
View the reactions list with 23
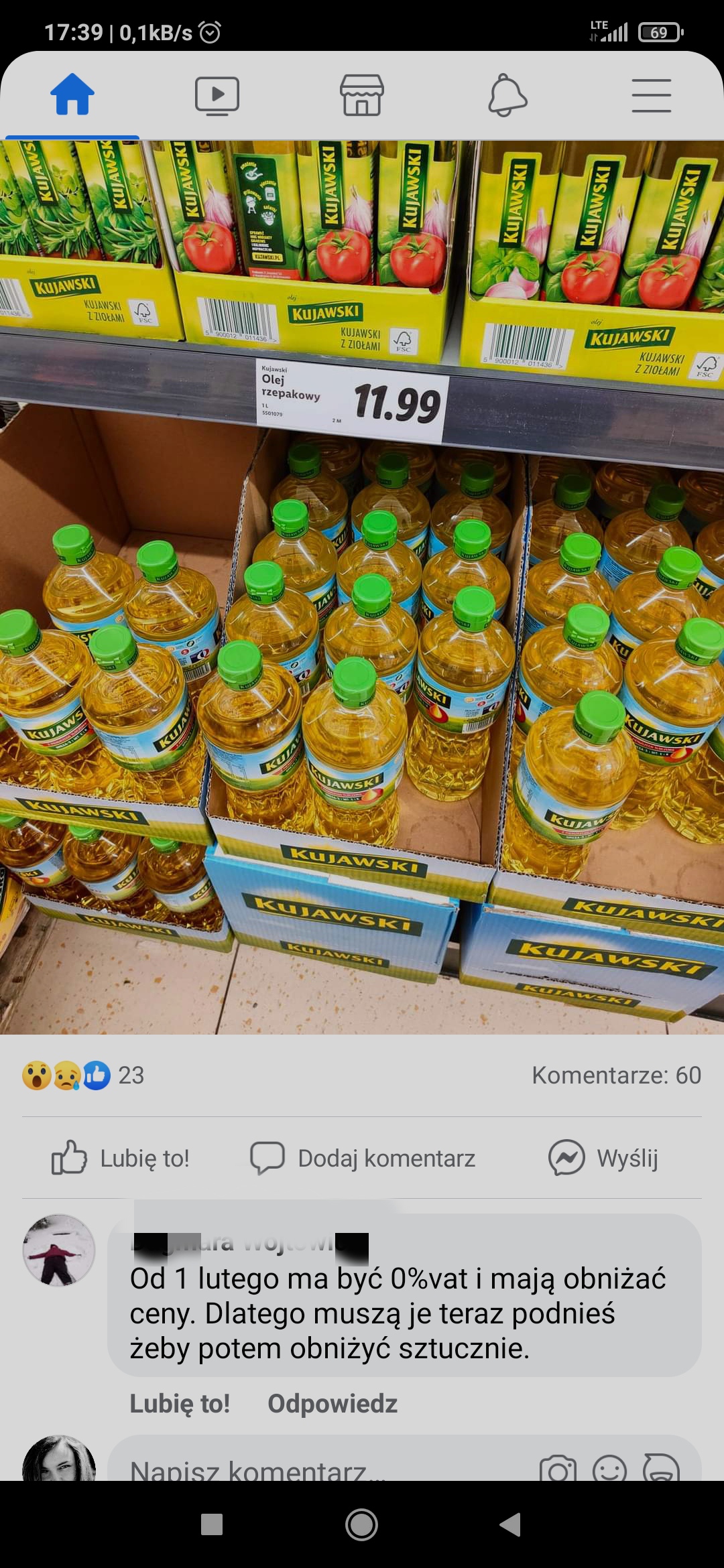[84, 1075]
